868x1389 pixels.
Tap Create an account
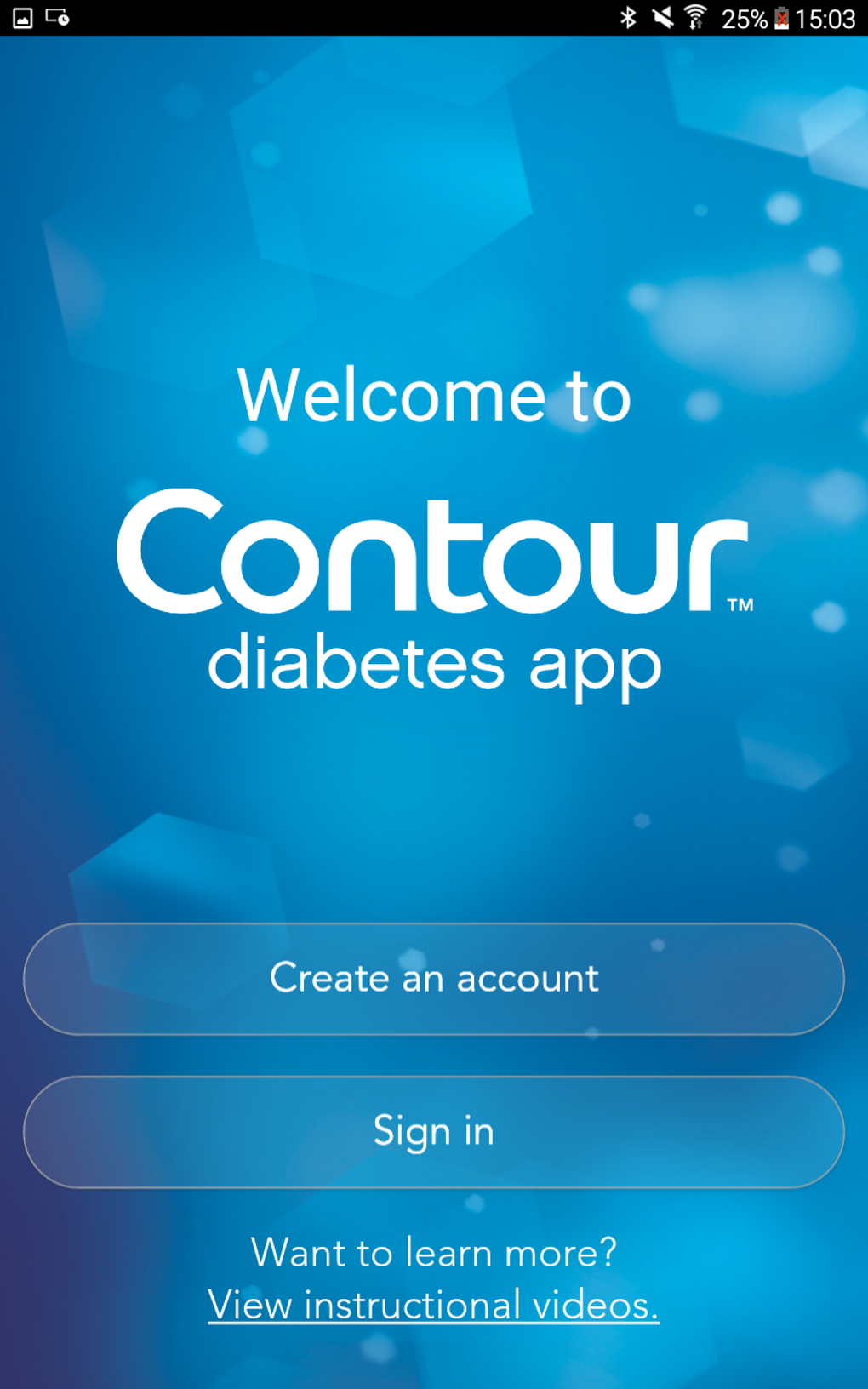(434, 979)
